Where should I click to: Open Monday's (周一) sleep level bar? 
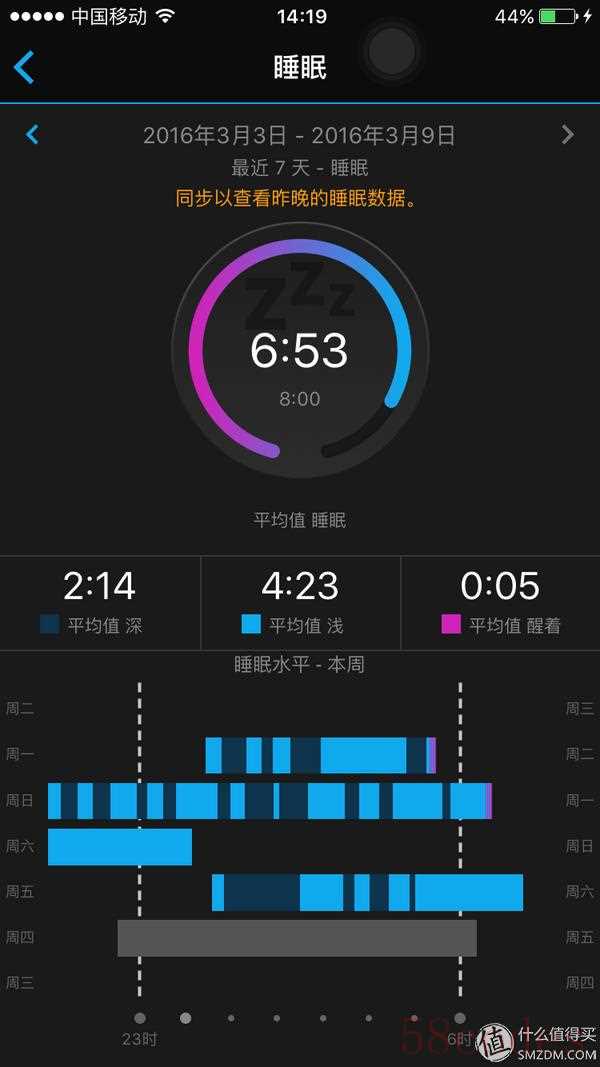pyautogui.click(x=320, y=755)
